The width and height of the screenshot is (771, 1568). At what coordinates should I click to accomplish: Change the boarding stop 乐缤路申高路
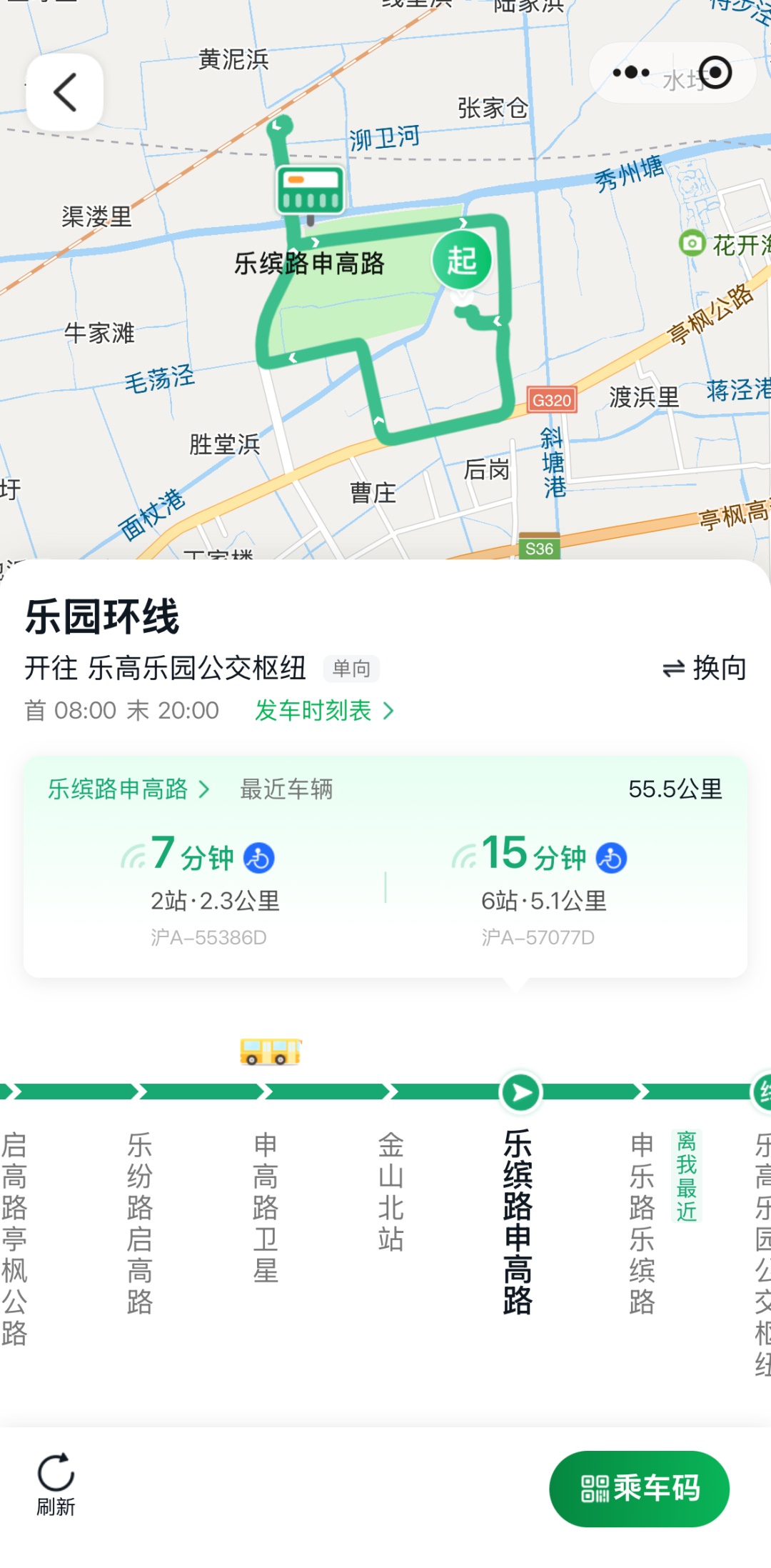[128, 789]
